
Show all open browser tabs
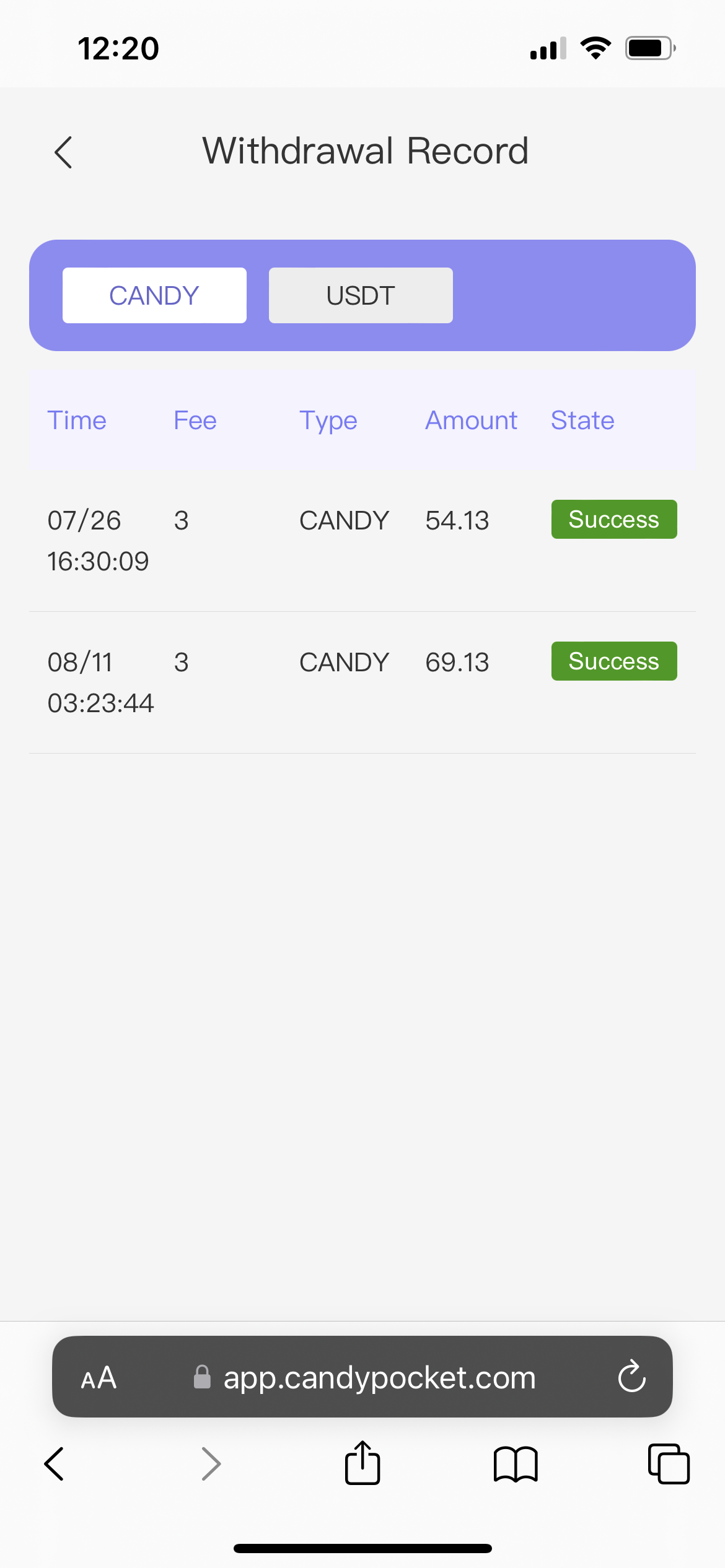click(x=669, y=1464)
